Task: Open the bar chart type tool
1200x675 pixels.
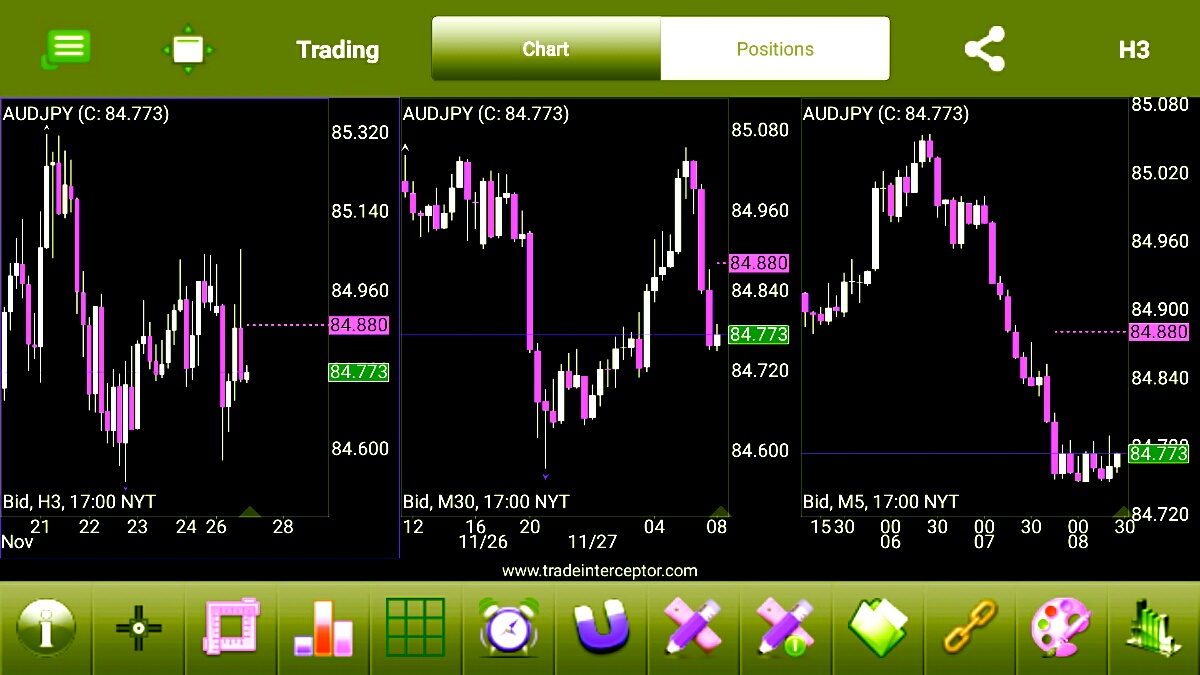Action: [323, 629]
